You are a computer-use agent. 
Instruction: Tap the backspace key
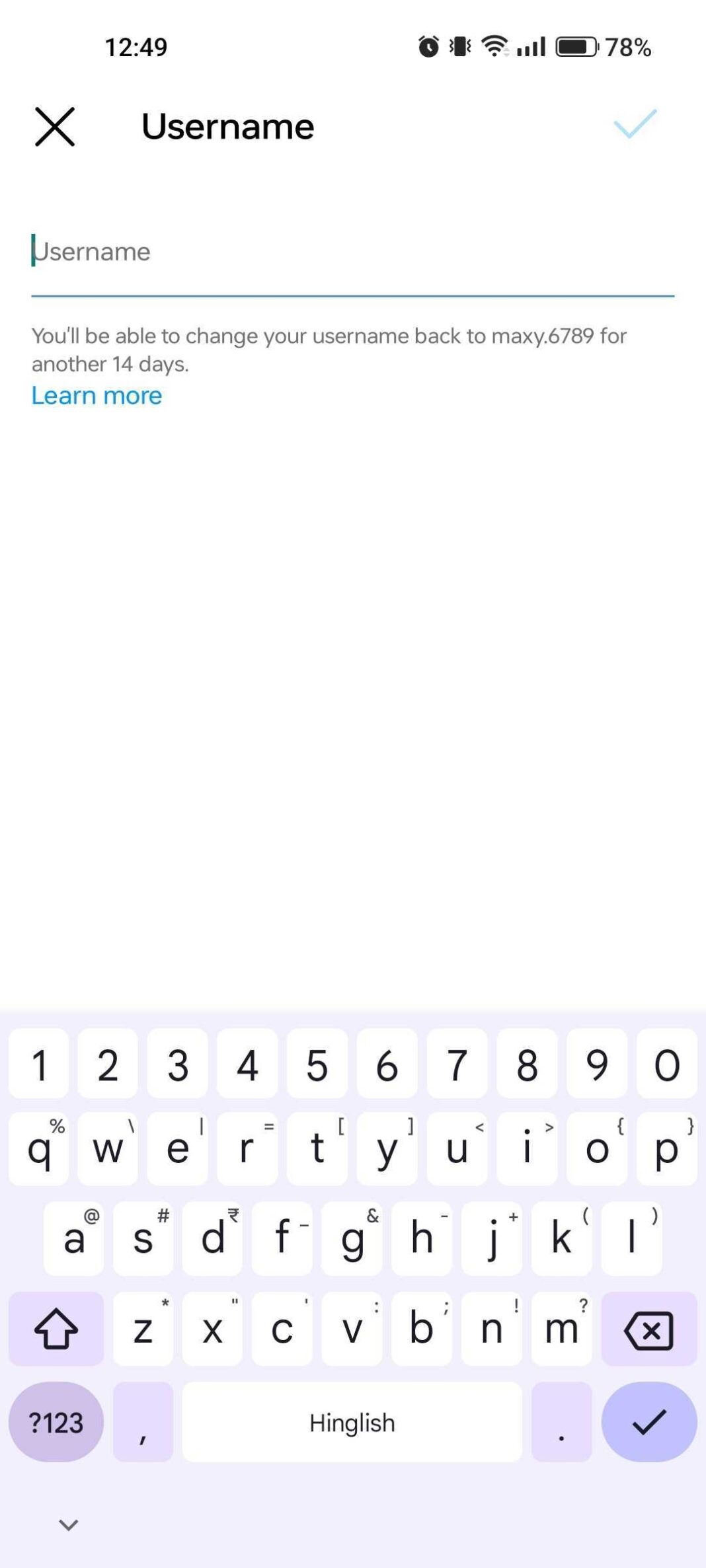648,1329
